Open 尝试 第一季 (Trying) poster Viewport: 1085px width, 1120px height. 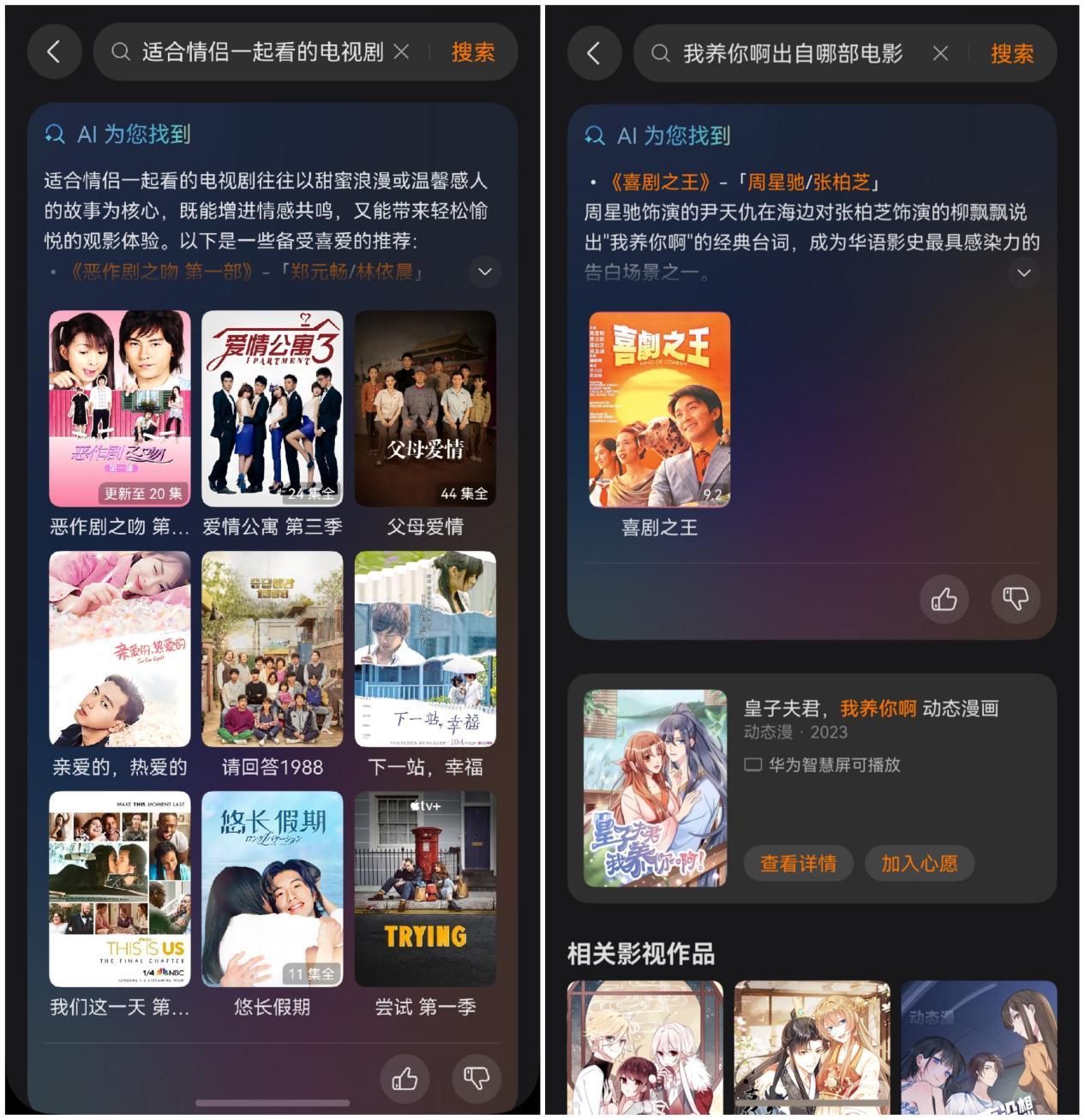tap(425, 889)
